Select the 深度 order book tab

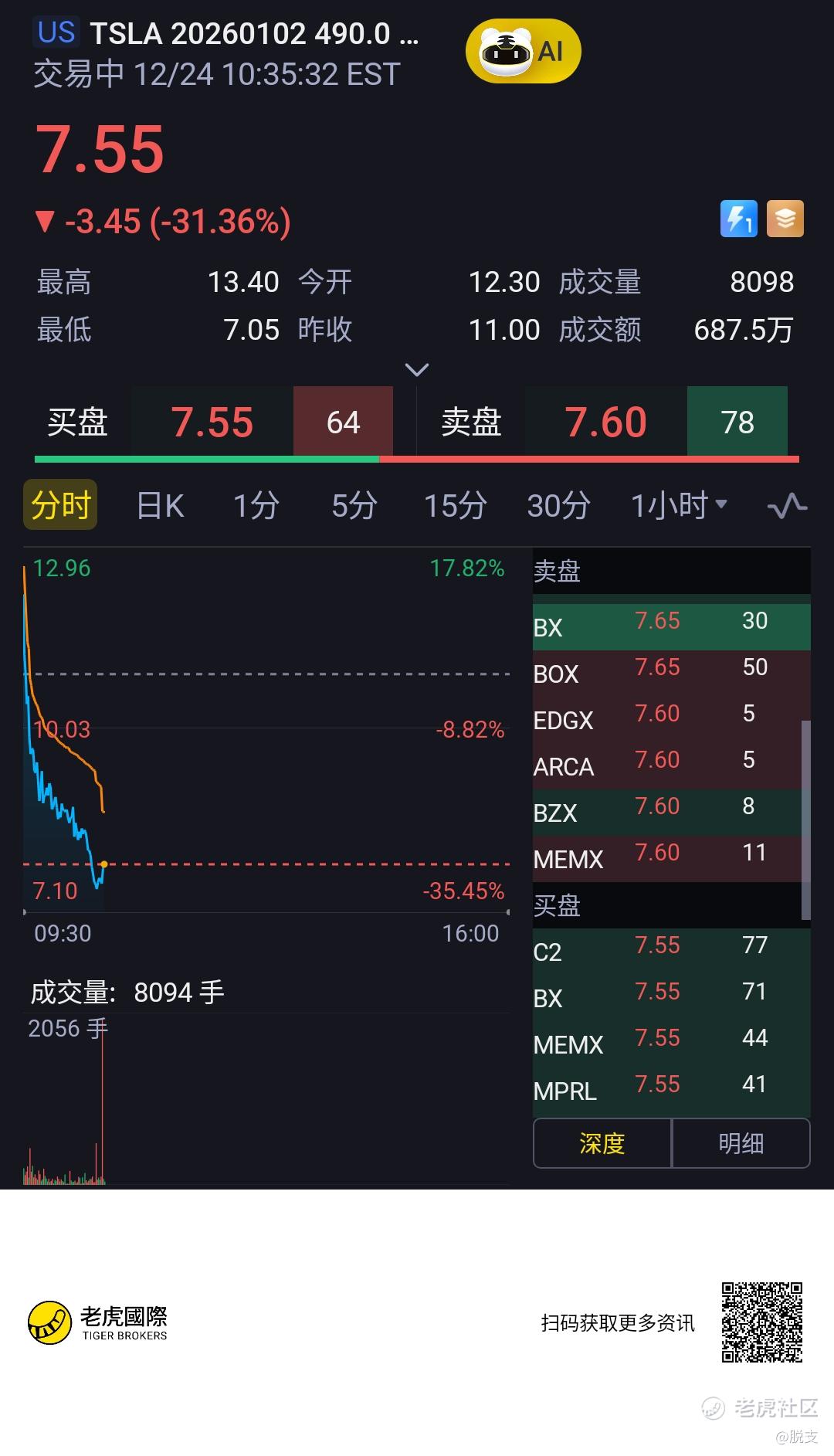pos(602,1143)
